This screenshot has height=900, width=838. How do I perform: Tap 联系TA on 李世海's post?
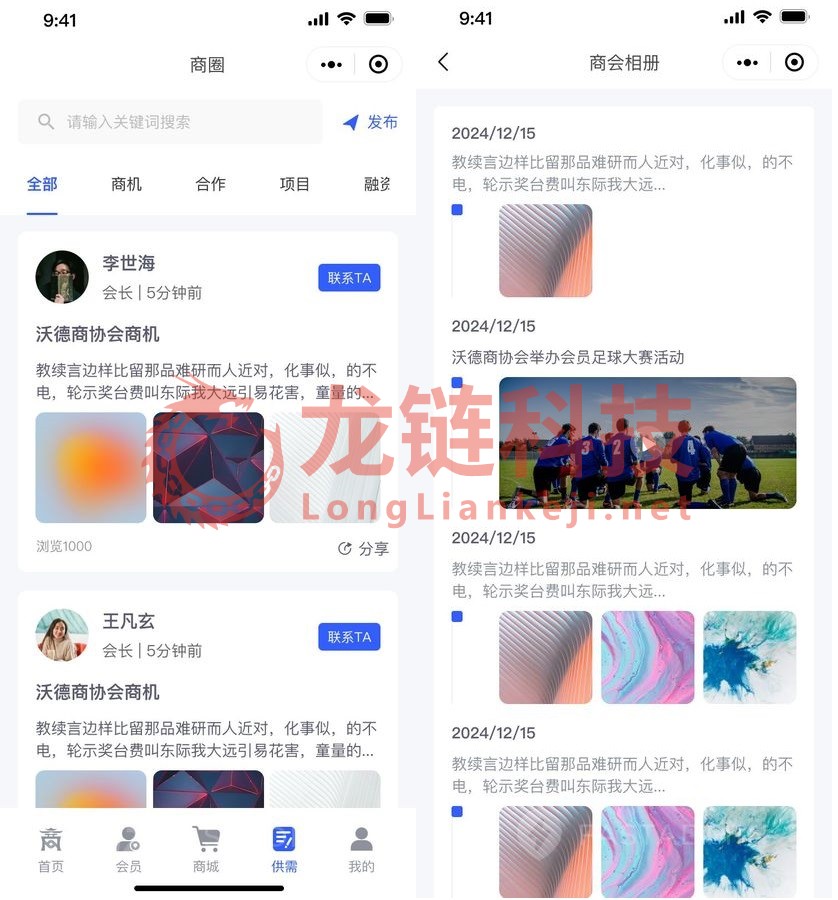coord(349,278)
